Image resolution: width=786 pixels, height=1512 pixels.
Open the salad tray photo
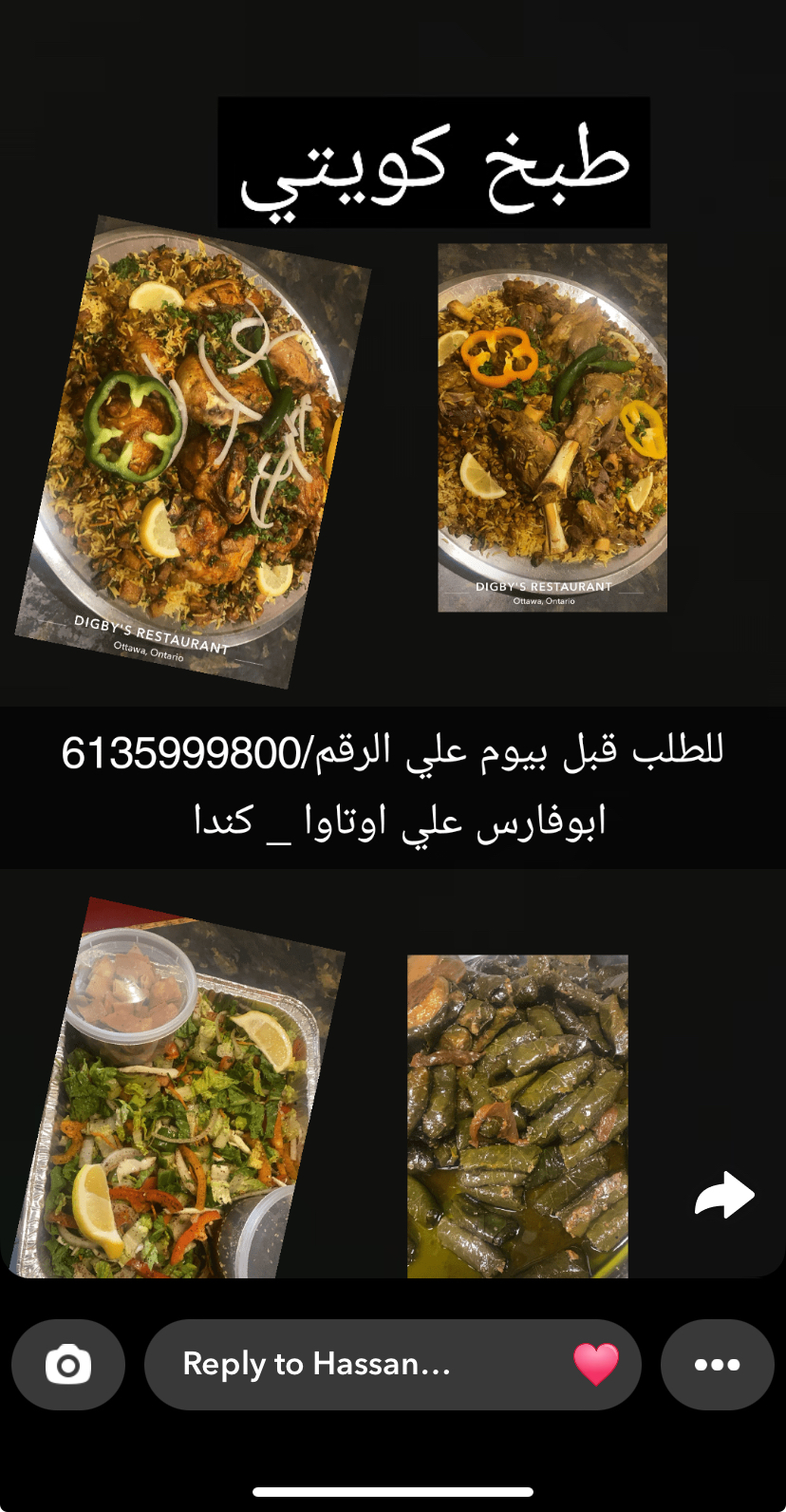(176, 1092)
